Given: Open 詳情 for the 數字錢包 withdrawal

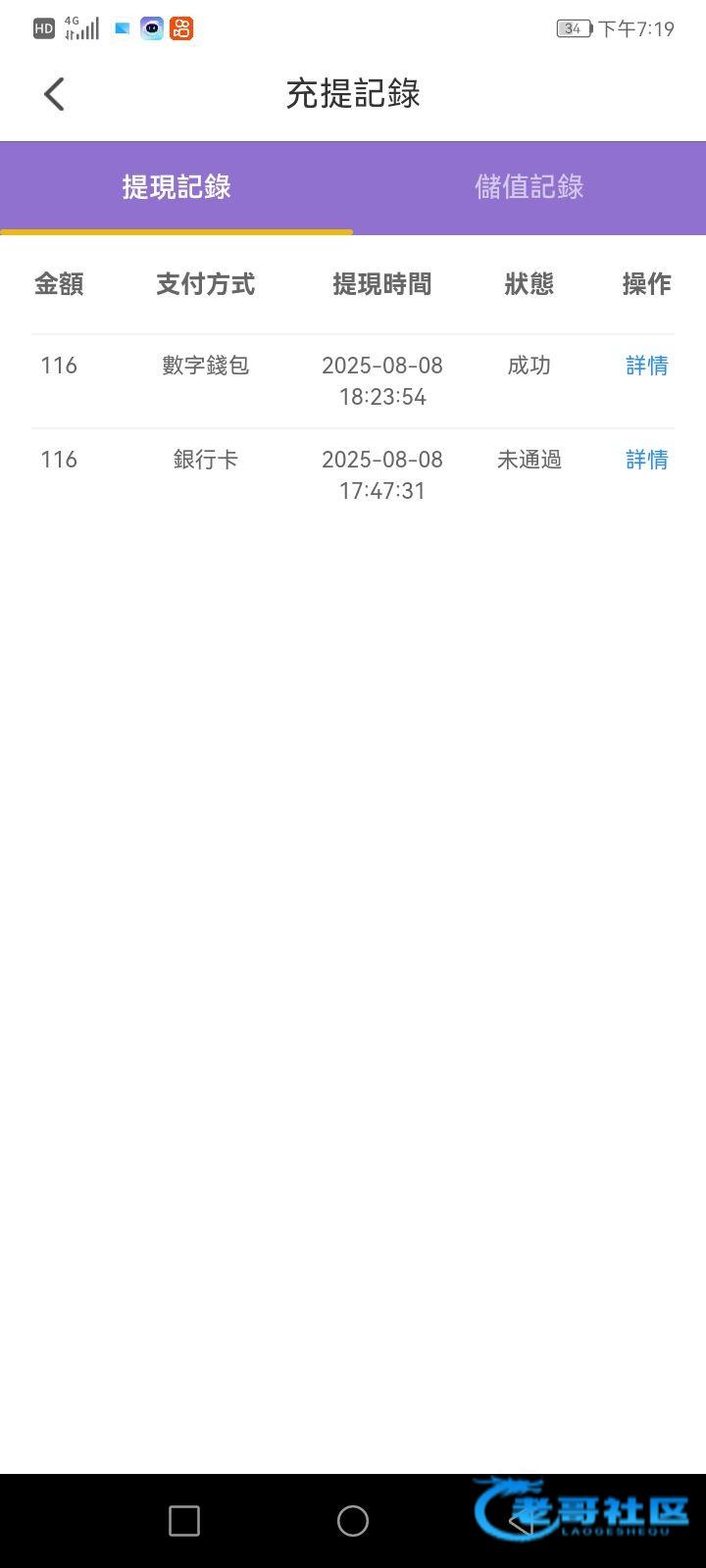Looking at the screenshot, I should (647, 366).
